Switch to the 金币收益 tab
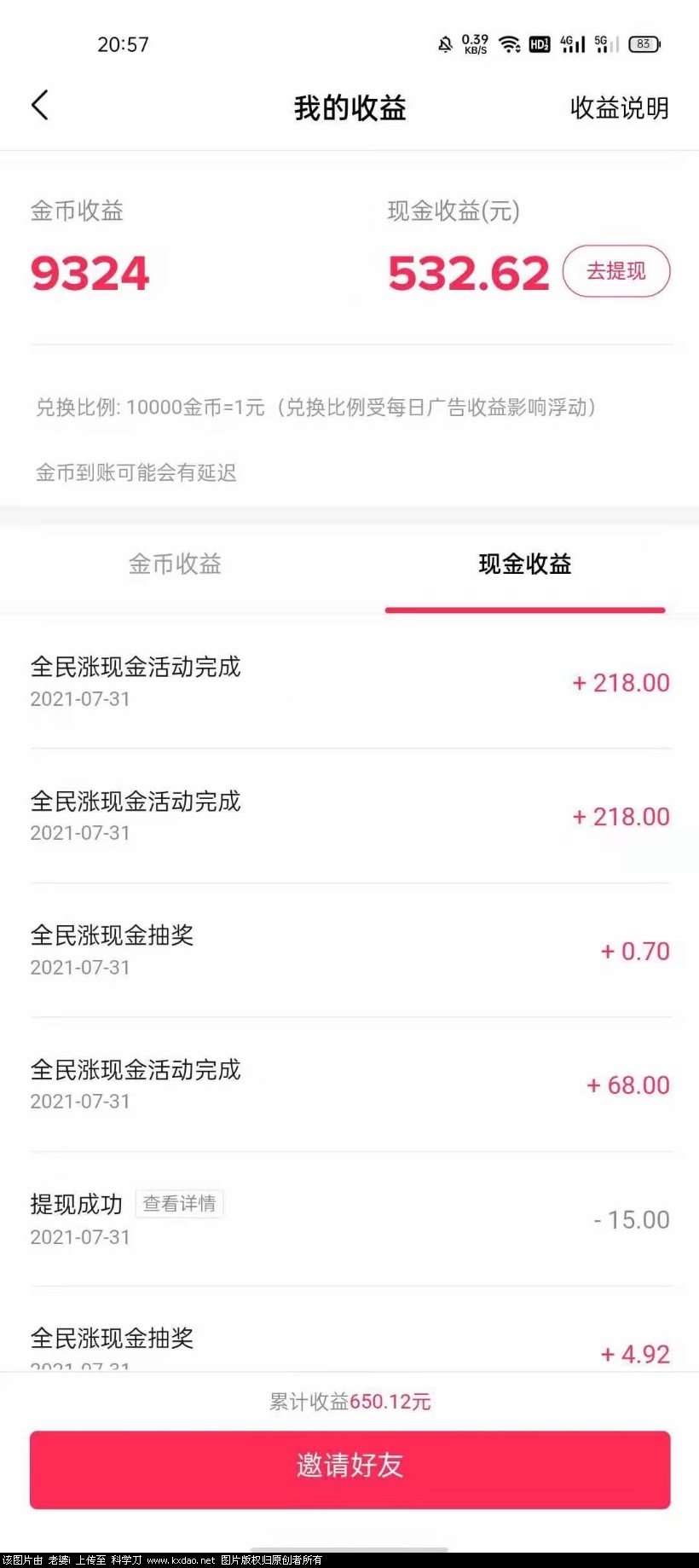 [175, 564]
